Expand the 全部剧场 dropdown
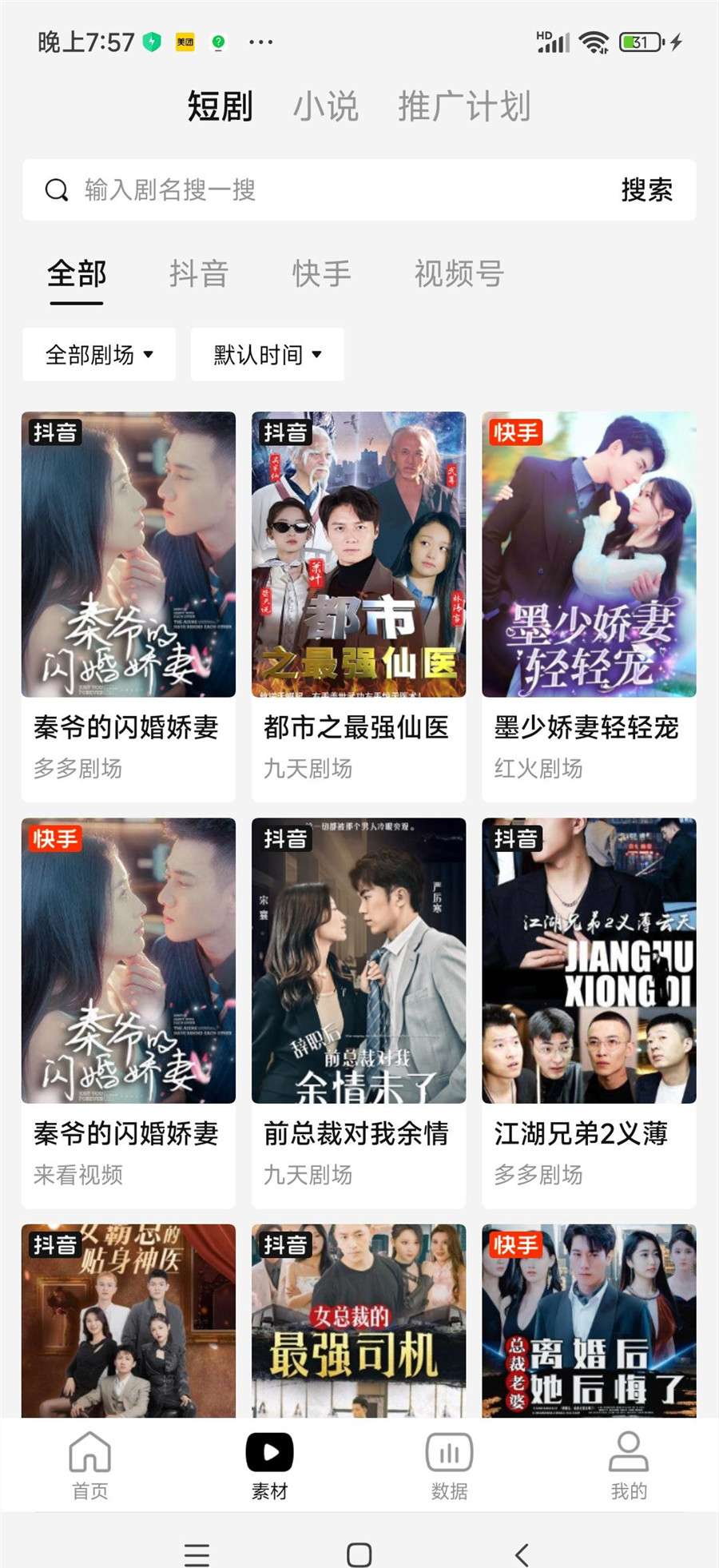 click(x=99, y=354)
